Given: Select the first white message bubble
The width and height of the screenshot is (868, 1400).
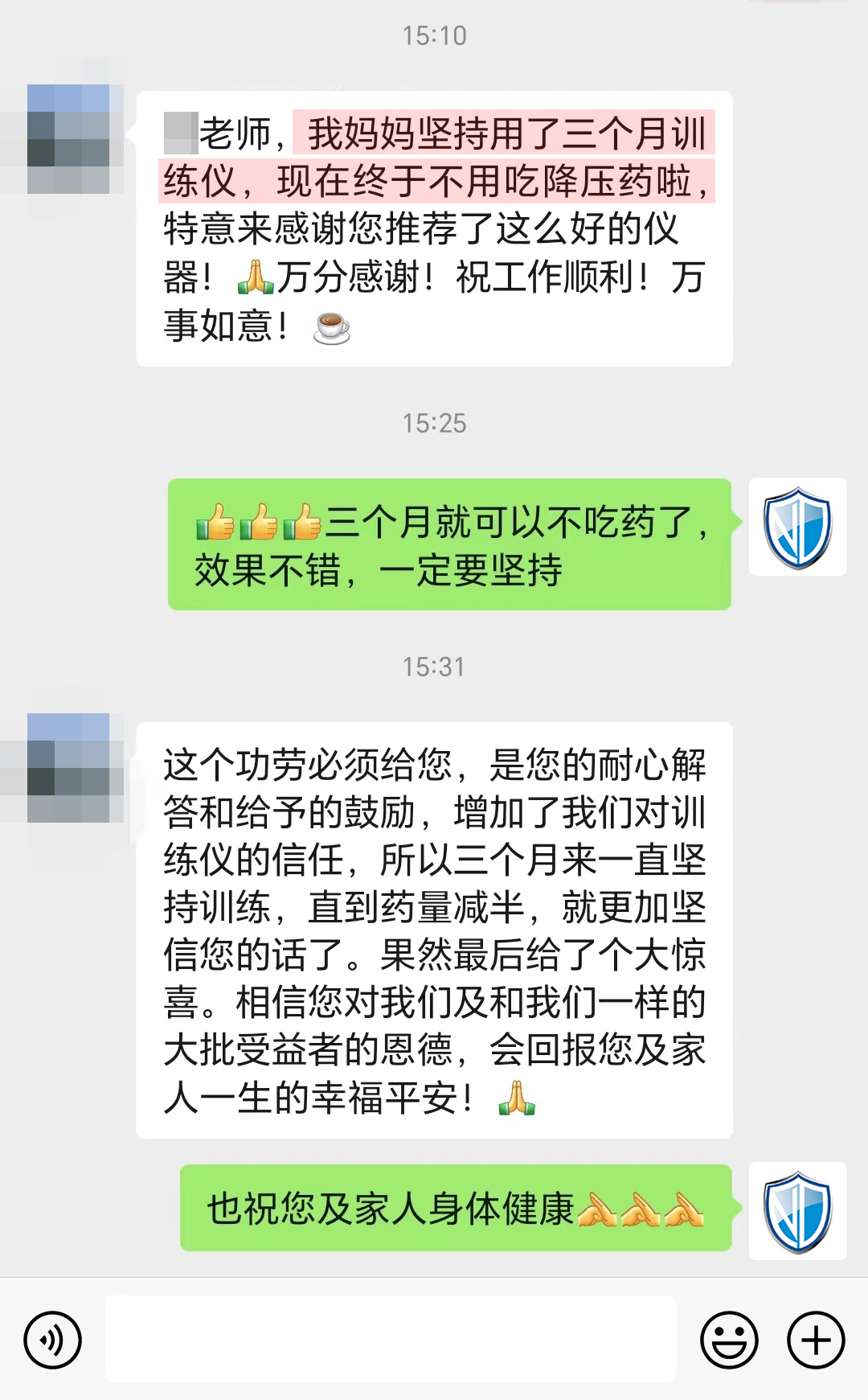Looking at the screenshot, I should 438,229.
